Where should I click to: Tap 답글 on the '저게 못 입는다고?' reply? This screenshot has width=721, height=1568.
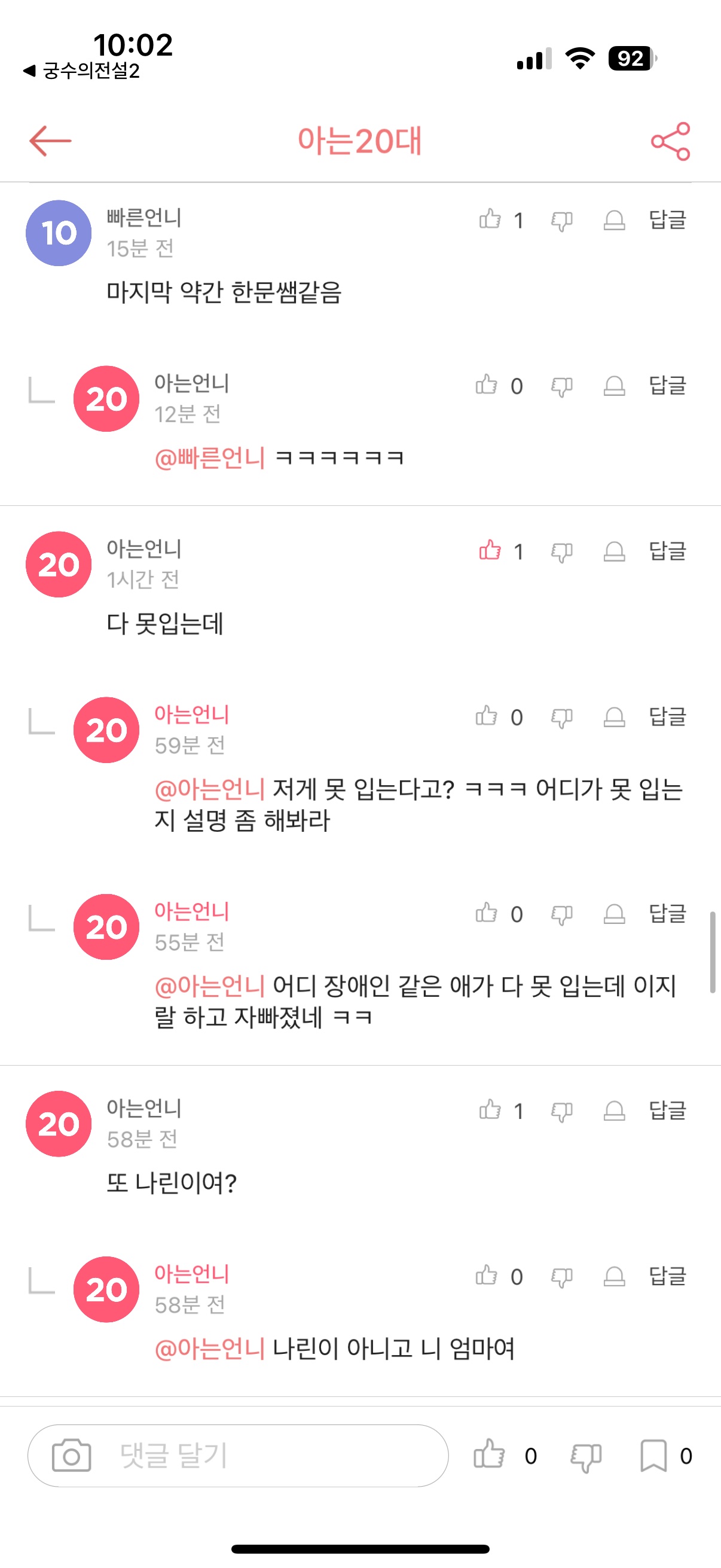pyautogui.click(x=667, y=716)
